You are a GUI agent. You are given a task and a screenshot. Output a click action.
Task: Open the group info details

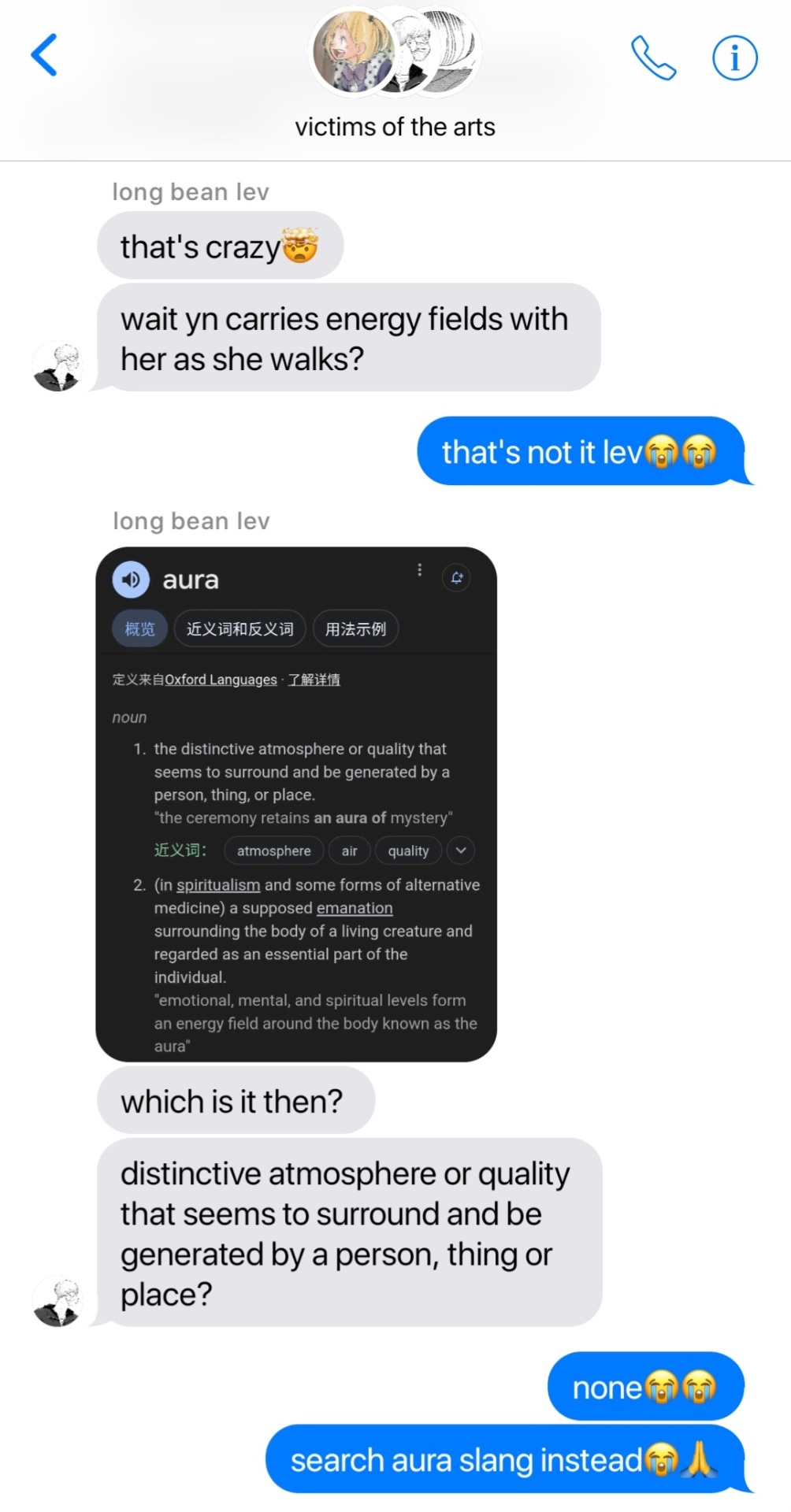pyautogui.click(x=734, y=58)
